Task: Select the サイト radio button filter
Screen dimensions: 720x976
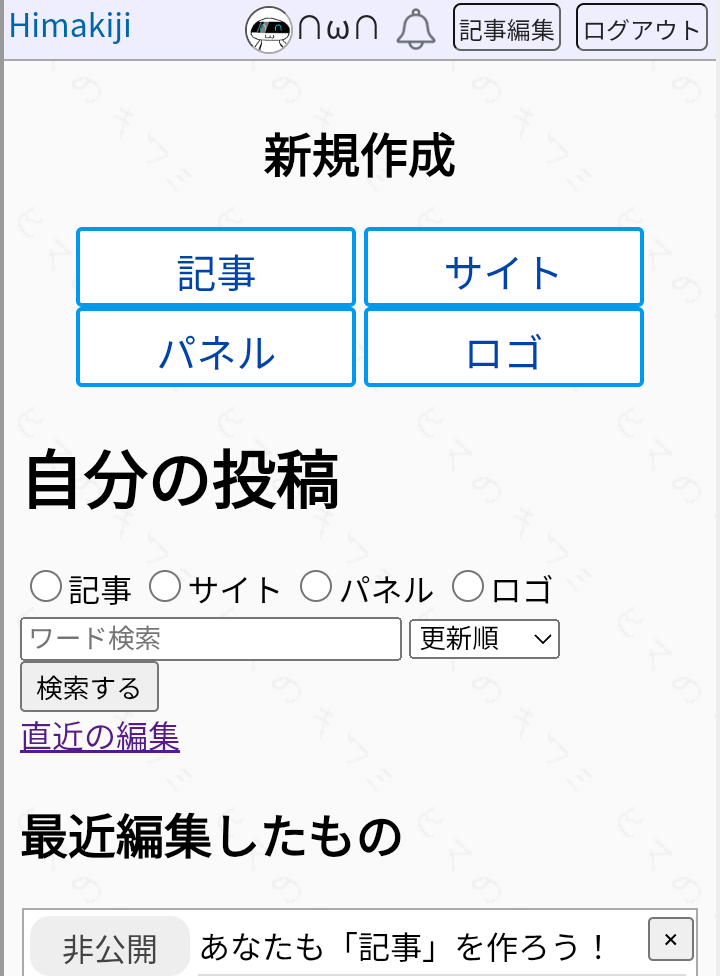Action: (x=165, y=586)
